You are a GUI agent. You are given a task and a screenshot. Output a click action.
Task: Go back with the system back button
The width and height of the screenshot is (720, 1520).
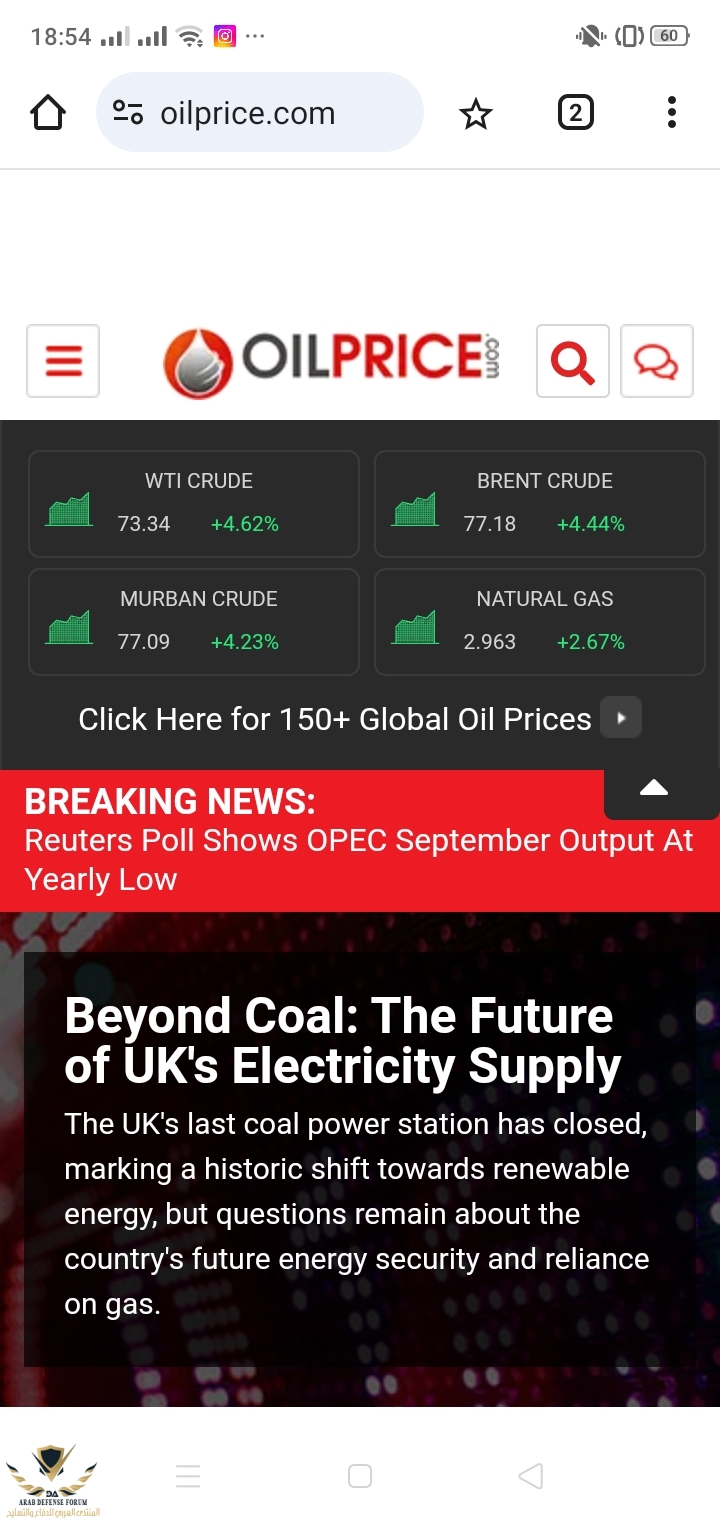tap(531, 1476)
